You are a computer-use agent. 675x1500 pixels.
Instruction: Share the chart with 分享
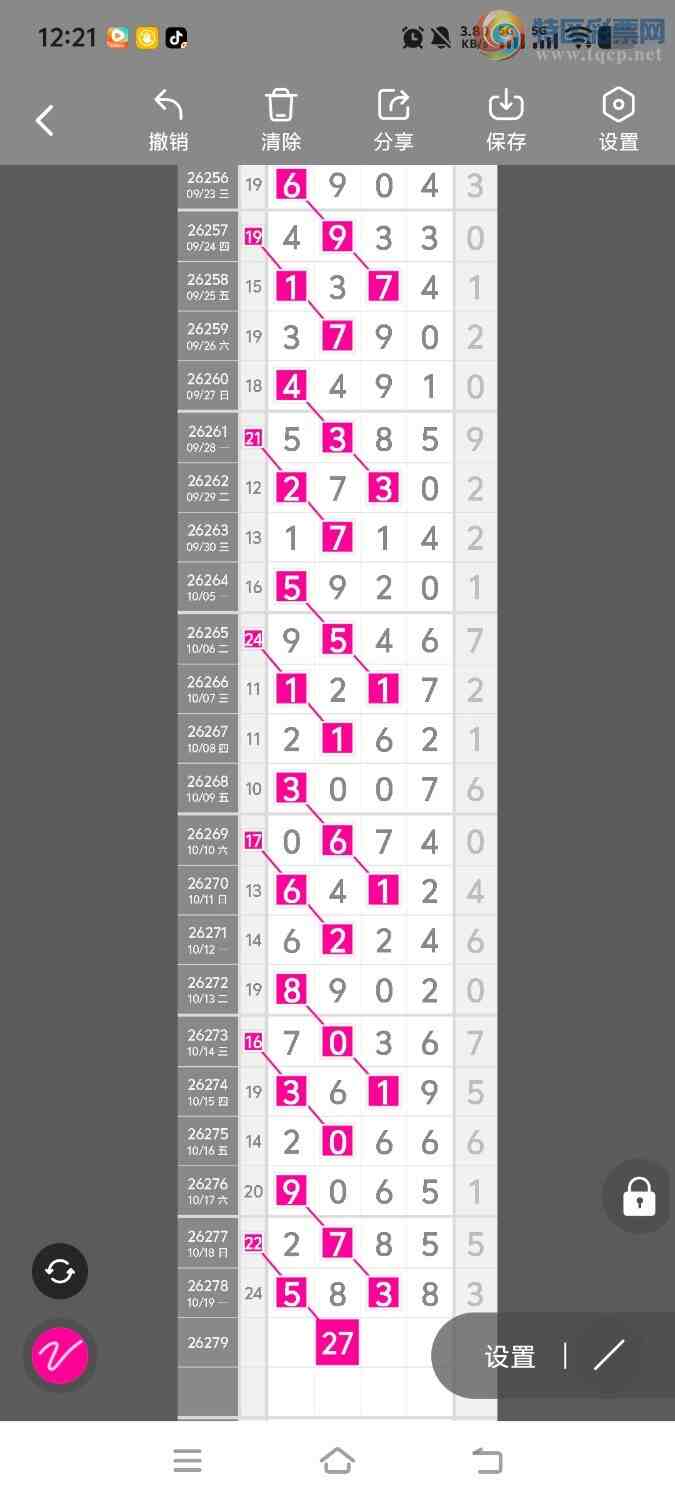(393, 120)
